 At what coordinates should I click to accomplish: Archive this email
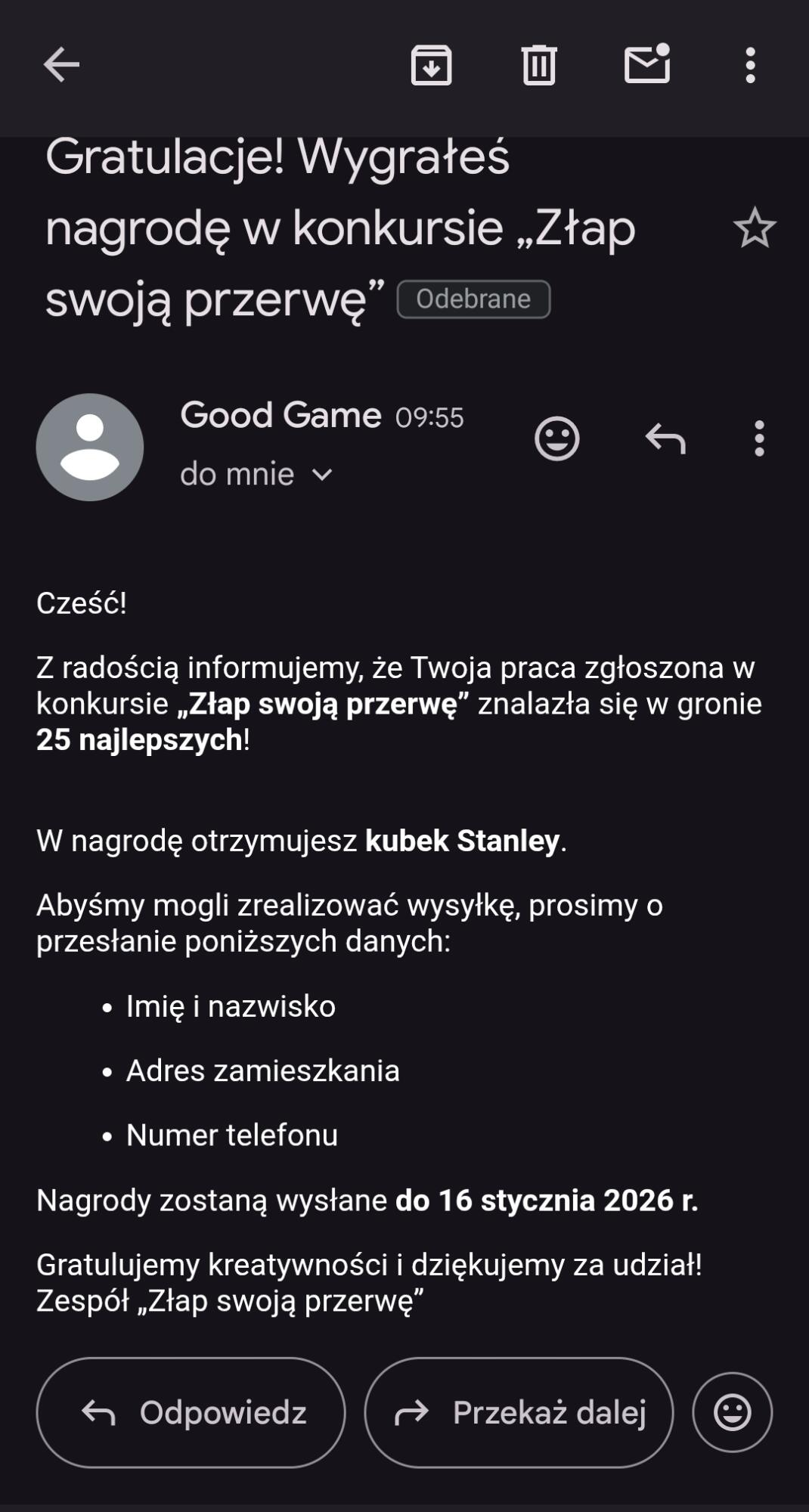pos(431,65)
